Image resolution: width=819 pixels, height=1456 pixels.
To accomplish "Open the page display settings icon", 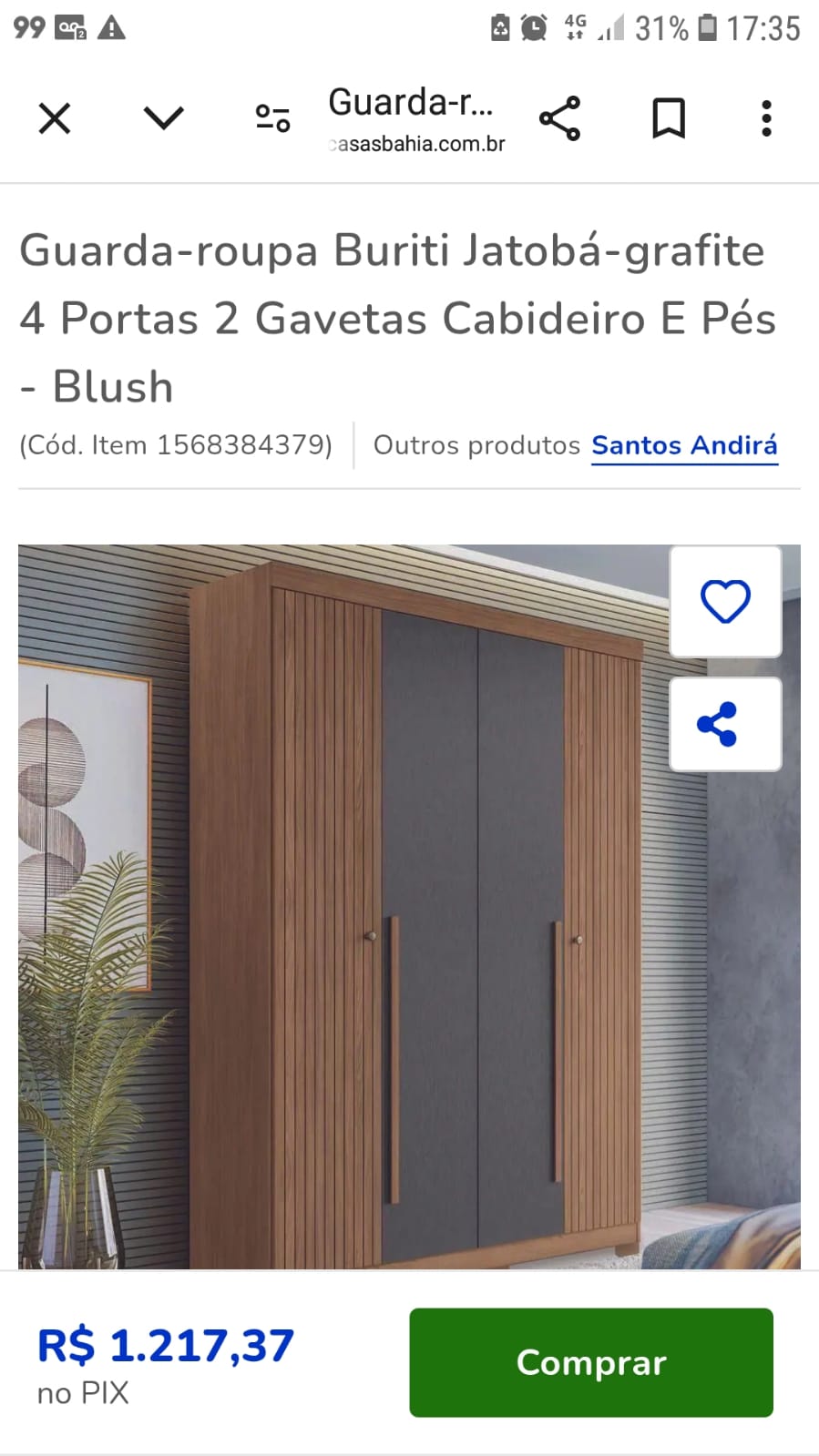I will (x=271, y=117).
